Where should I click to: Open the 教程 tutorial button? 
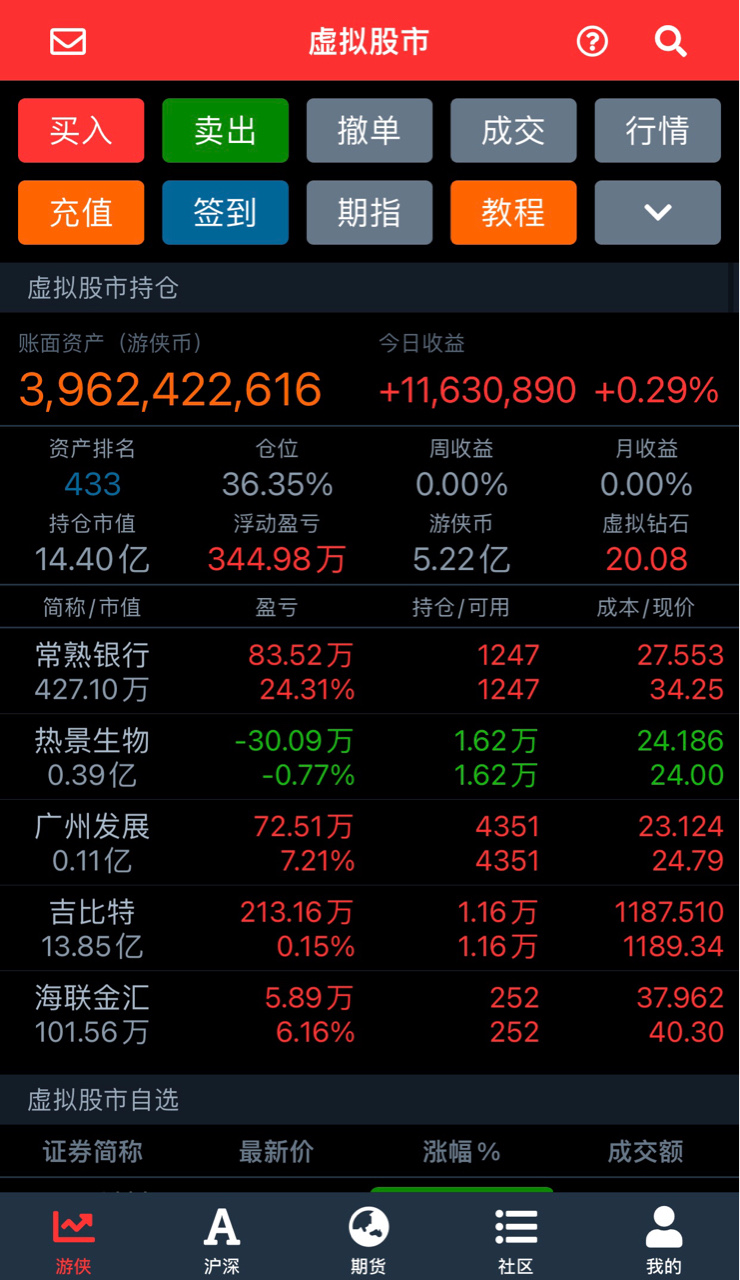pyautogui.click(x=513, y=212)
